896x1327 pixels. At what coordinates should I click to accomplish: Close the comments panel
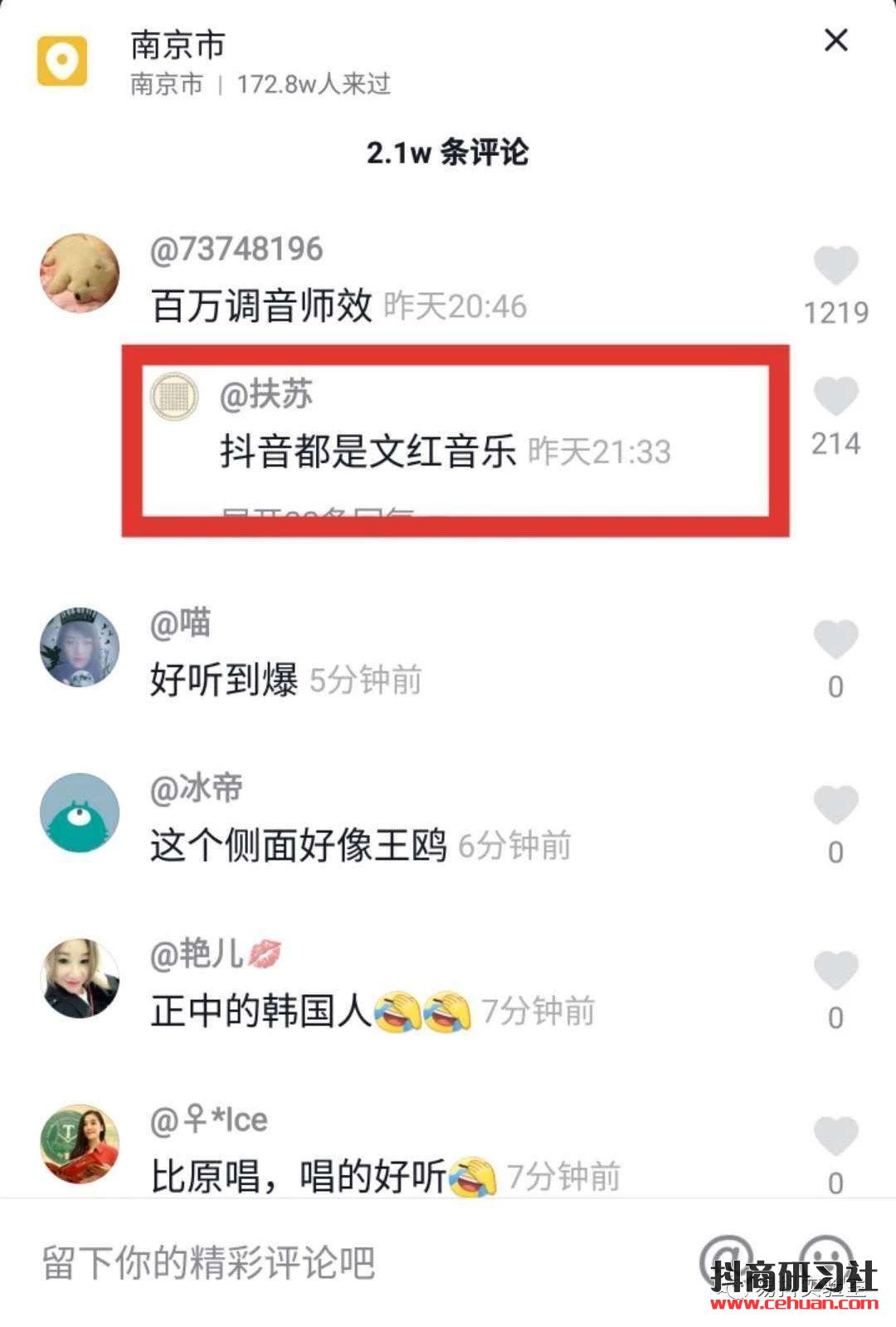point(835,40)
